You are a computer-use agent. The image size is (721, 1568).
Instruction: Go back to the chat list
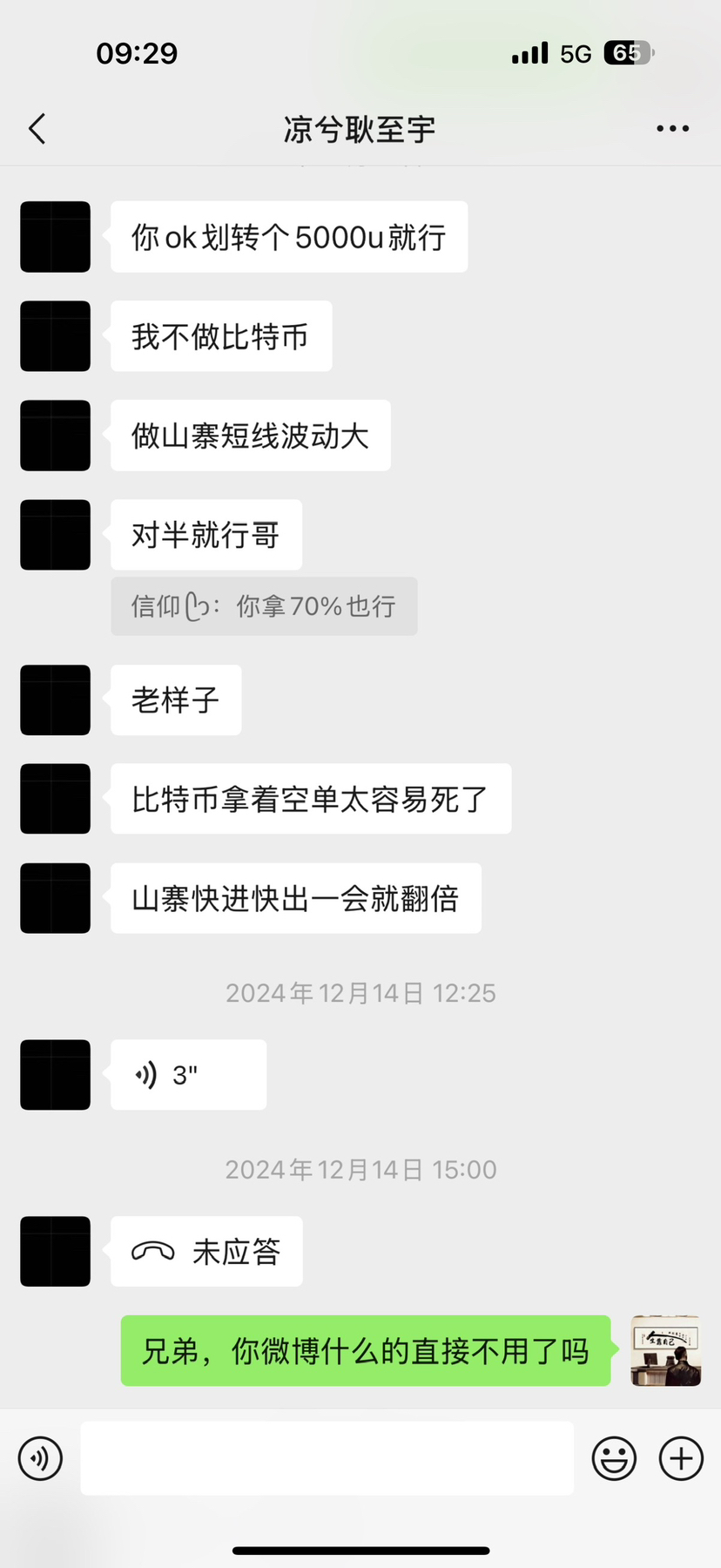click(x=37, y=129)
